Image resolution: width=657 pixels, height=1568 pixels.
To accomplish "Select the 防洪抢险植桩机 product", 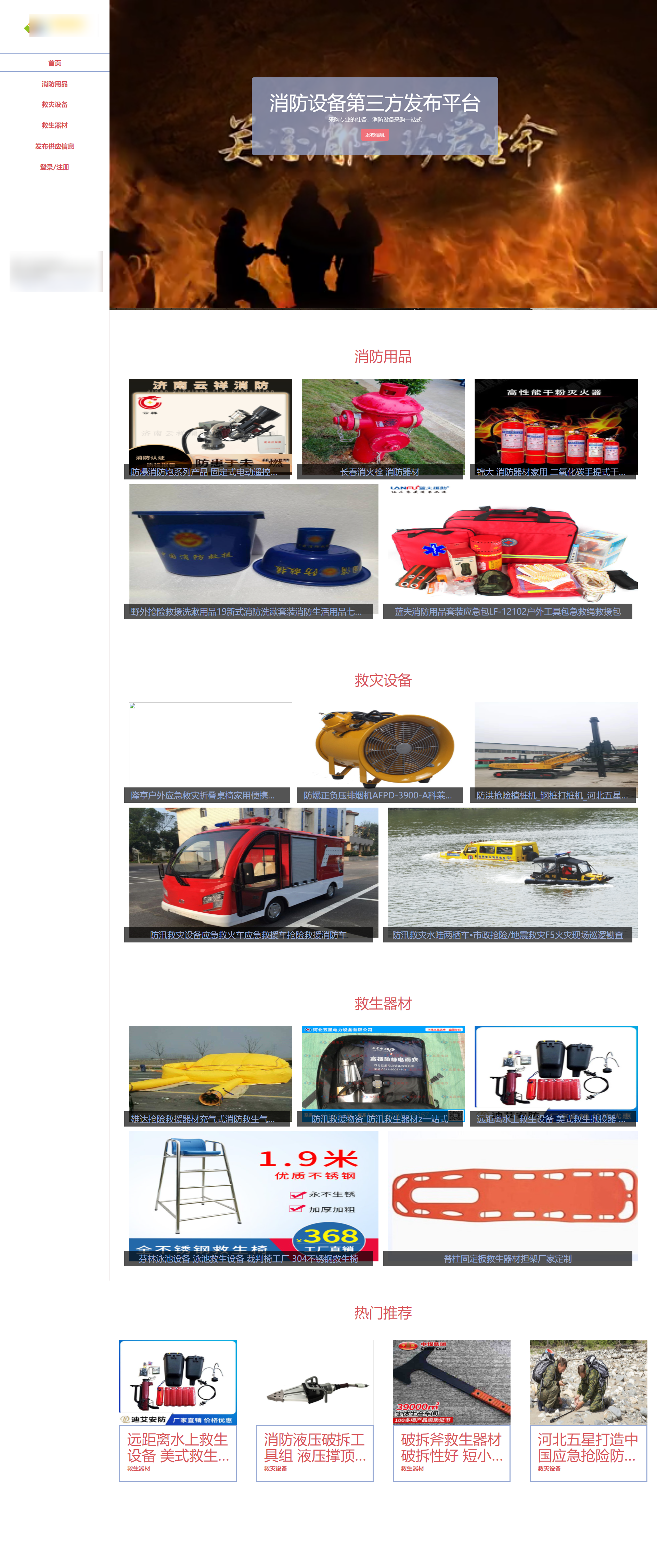I will click(x=555, y=751).
